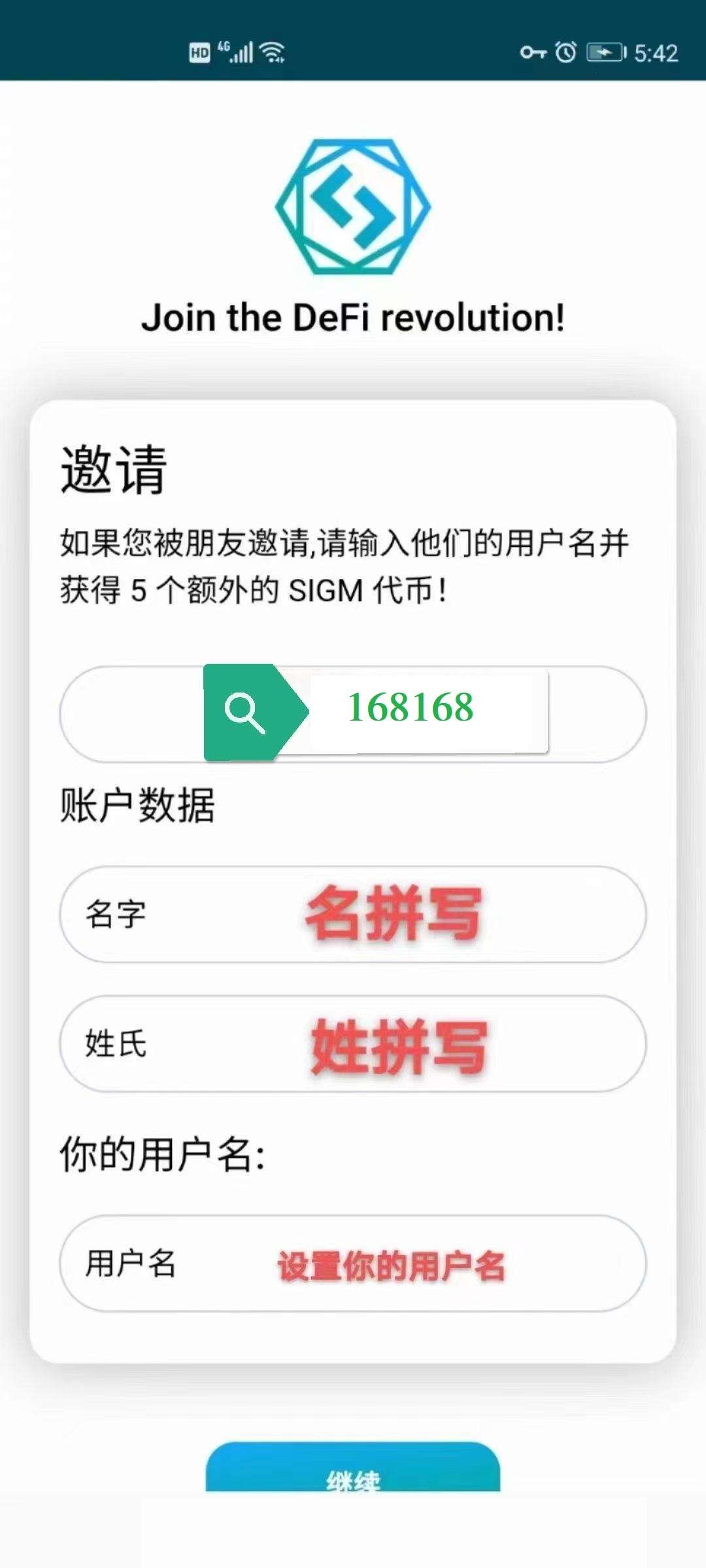Tap the invitation username input field
The height and width of the screenshot is (1568, 706).
(x=353, y=714)
